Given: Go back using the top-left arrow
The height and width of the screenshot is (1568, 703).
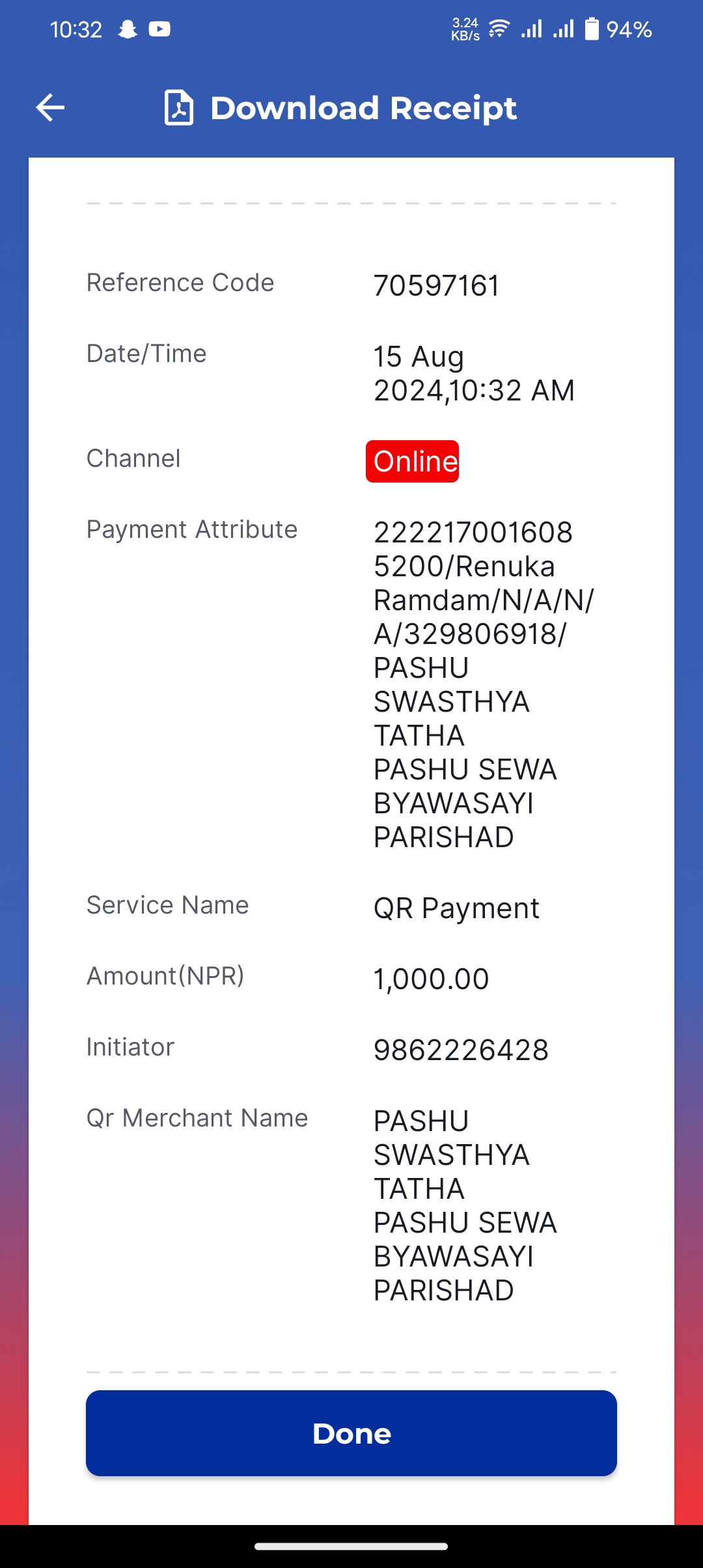Looking at the screenshot, I should [x=50, y=107].
